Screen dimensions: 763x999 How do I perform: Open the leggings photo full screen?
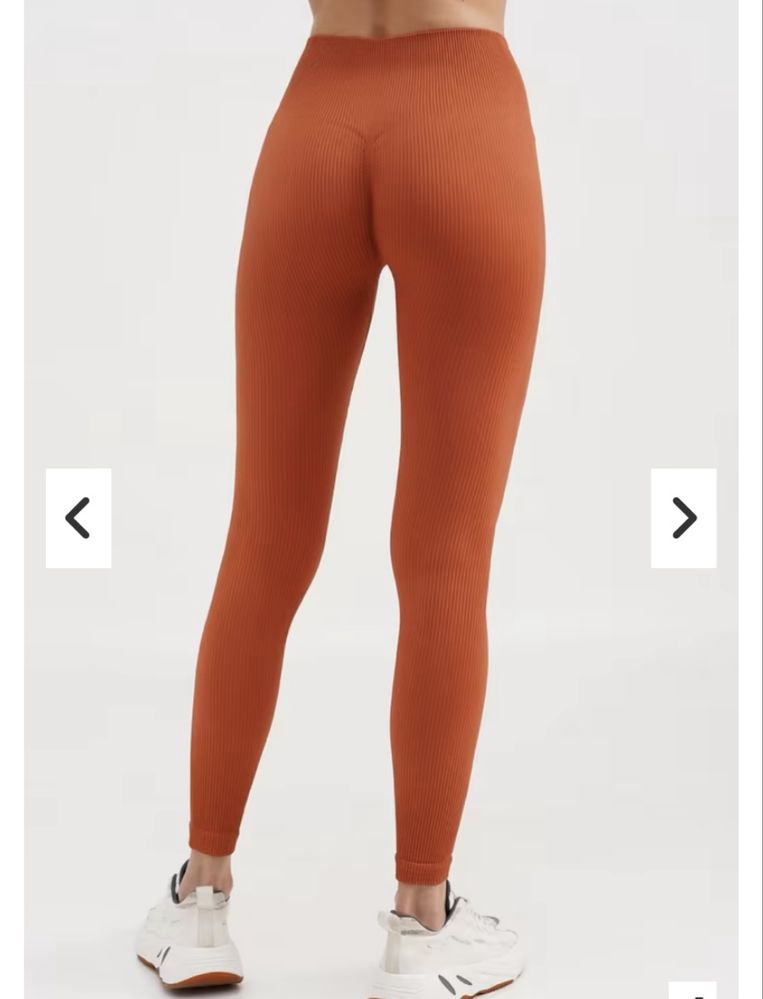[380, 400]
